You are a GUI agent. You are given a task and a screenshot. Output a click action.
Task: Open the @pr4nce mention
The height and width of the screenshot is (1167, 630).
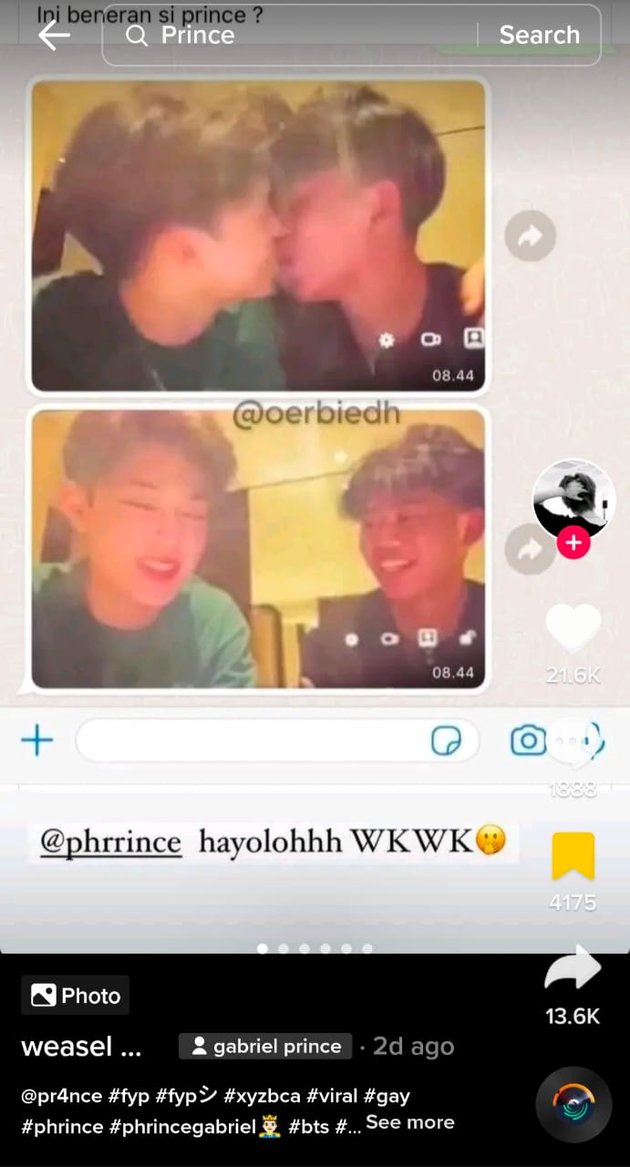click(x=61, y=1096)
